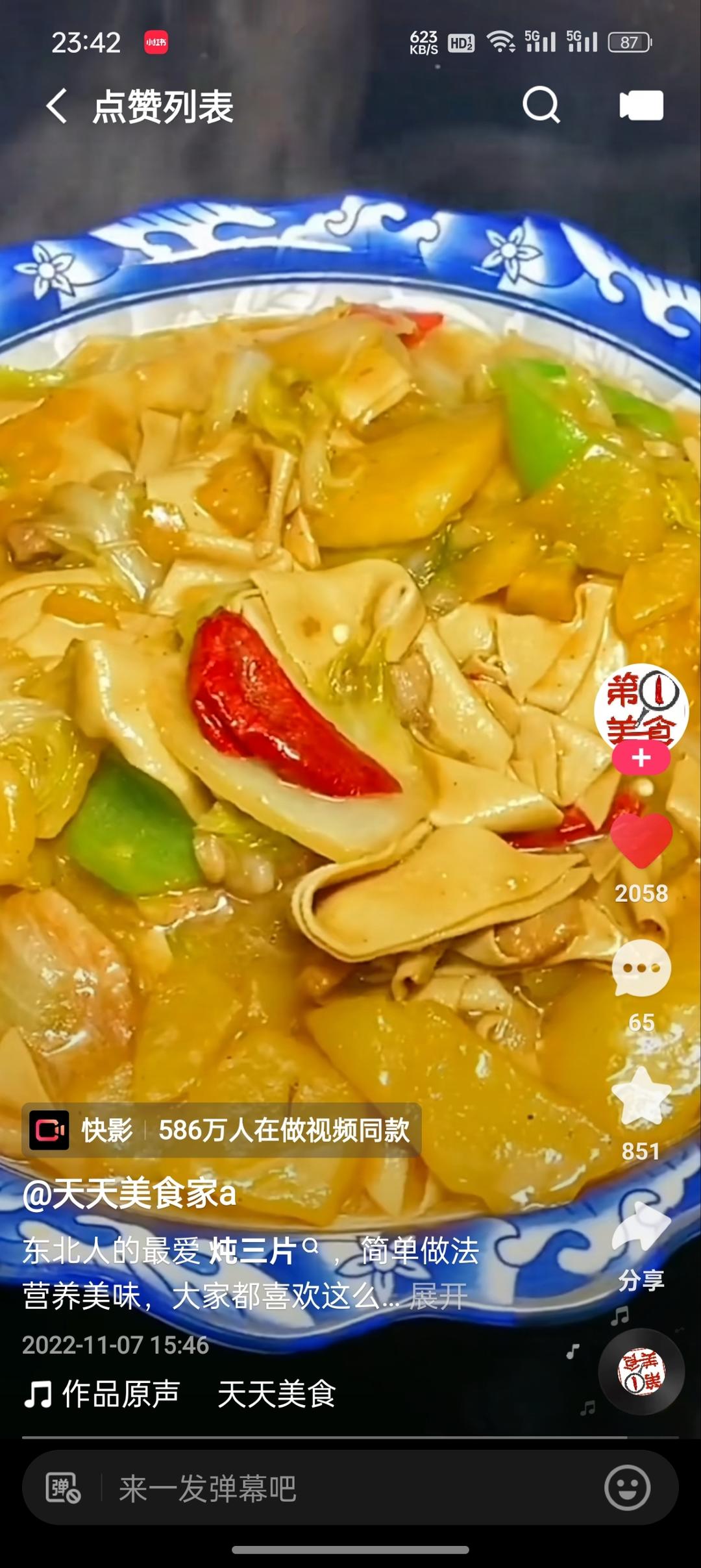The width and height of the screenshot is (701, 1568).
Task: Expand the caption with 展开
Action: click(438, 1297)
